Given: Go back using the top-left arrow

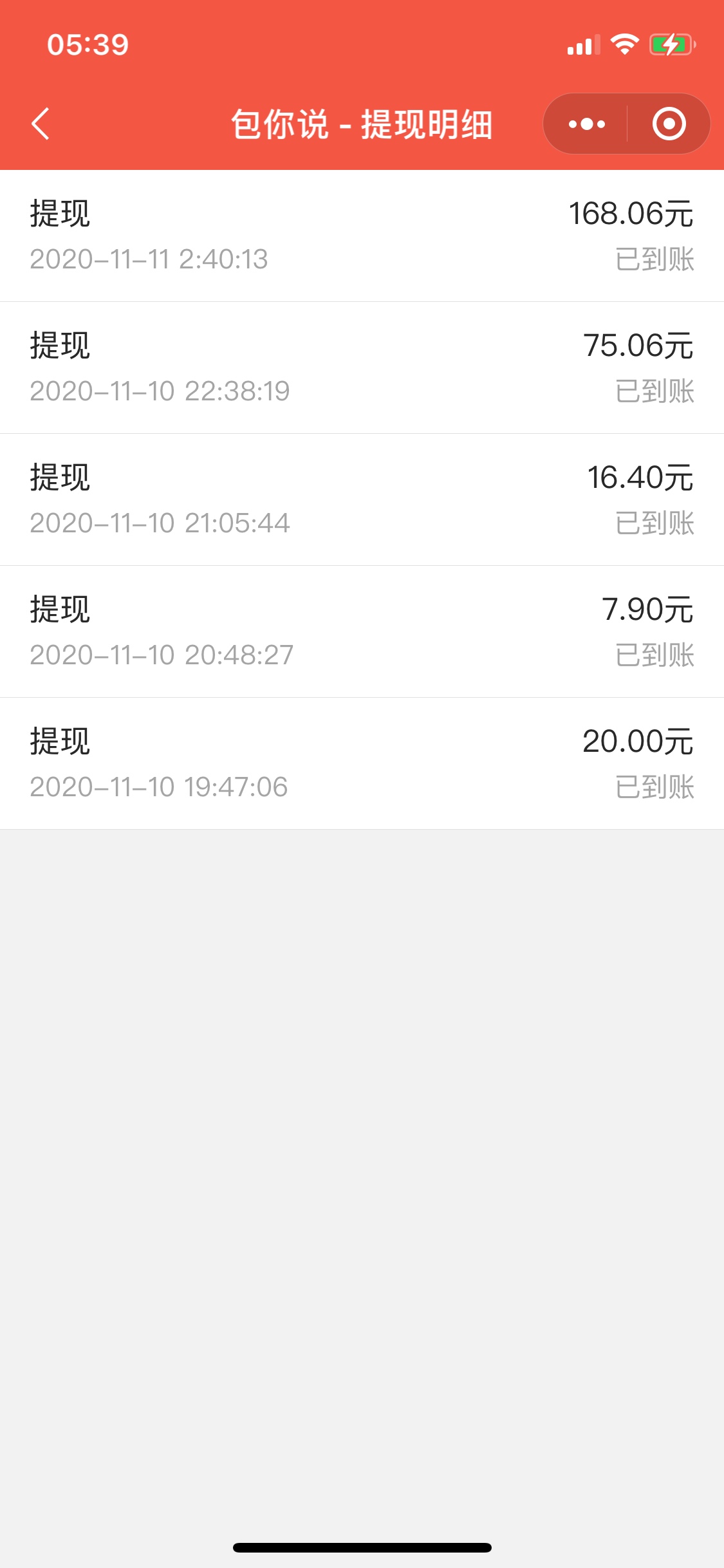Looking at the screenshot, I should (x=40, y=124).
